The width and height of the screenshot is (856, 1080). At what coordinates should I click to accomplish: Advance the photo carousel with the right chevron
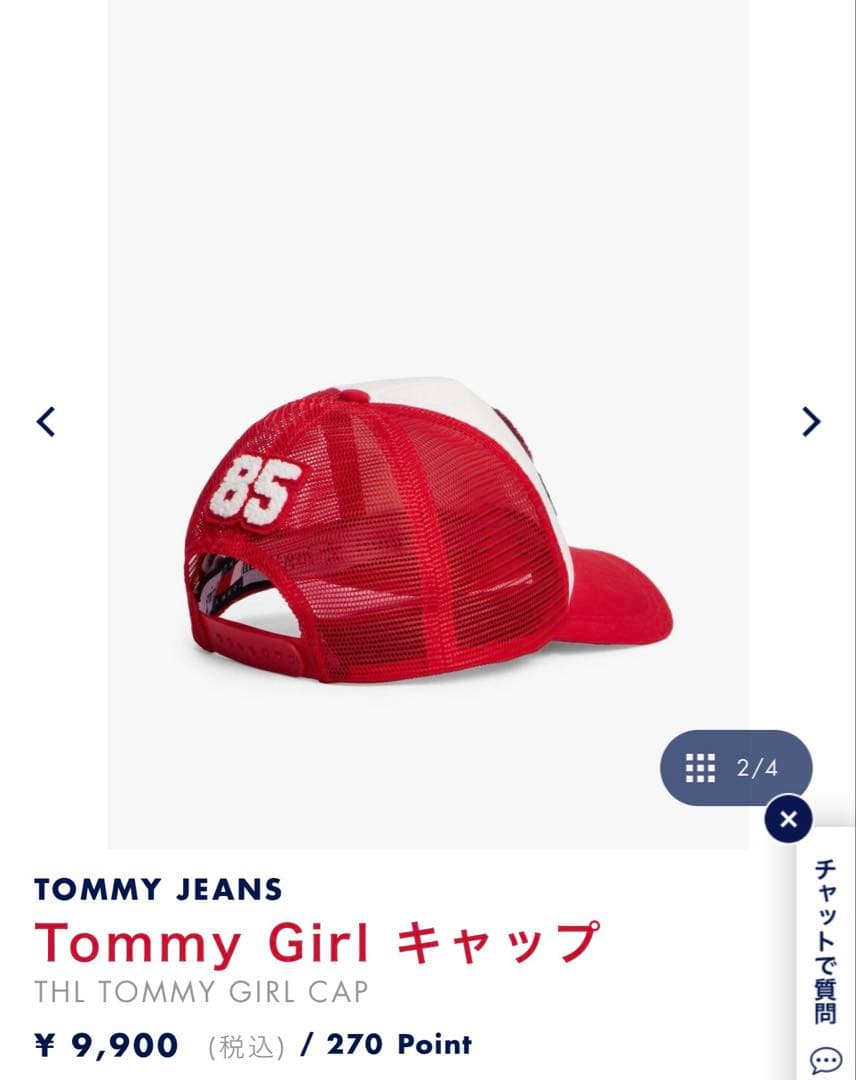tap(812, 422)
